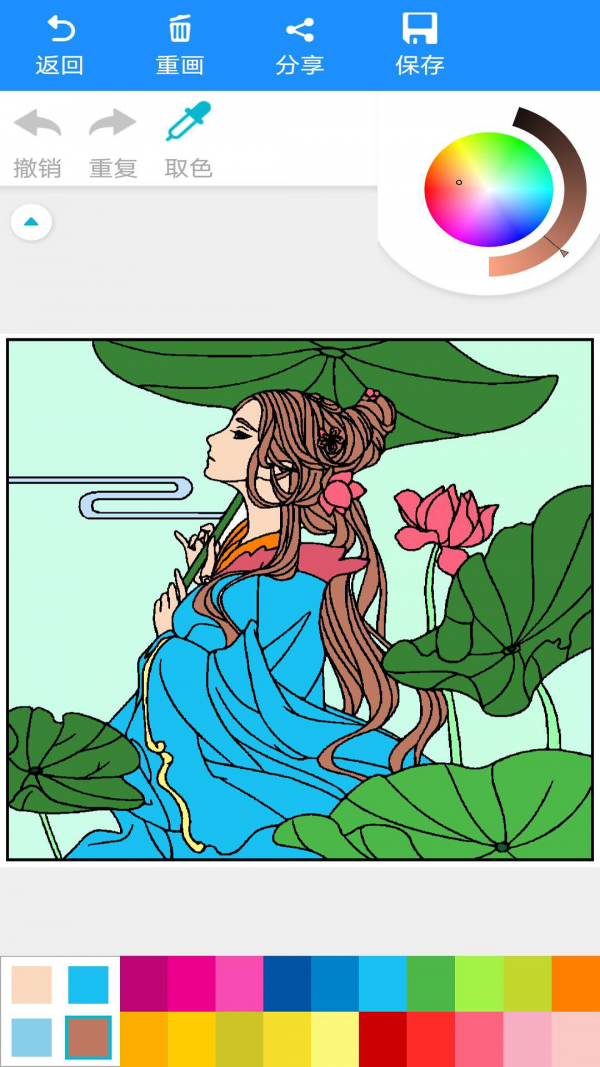This screenshot has width=600, height=1067.
Task: Choose the green palette color
Action: (x=431, y=983)
